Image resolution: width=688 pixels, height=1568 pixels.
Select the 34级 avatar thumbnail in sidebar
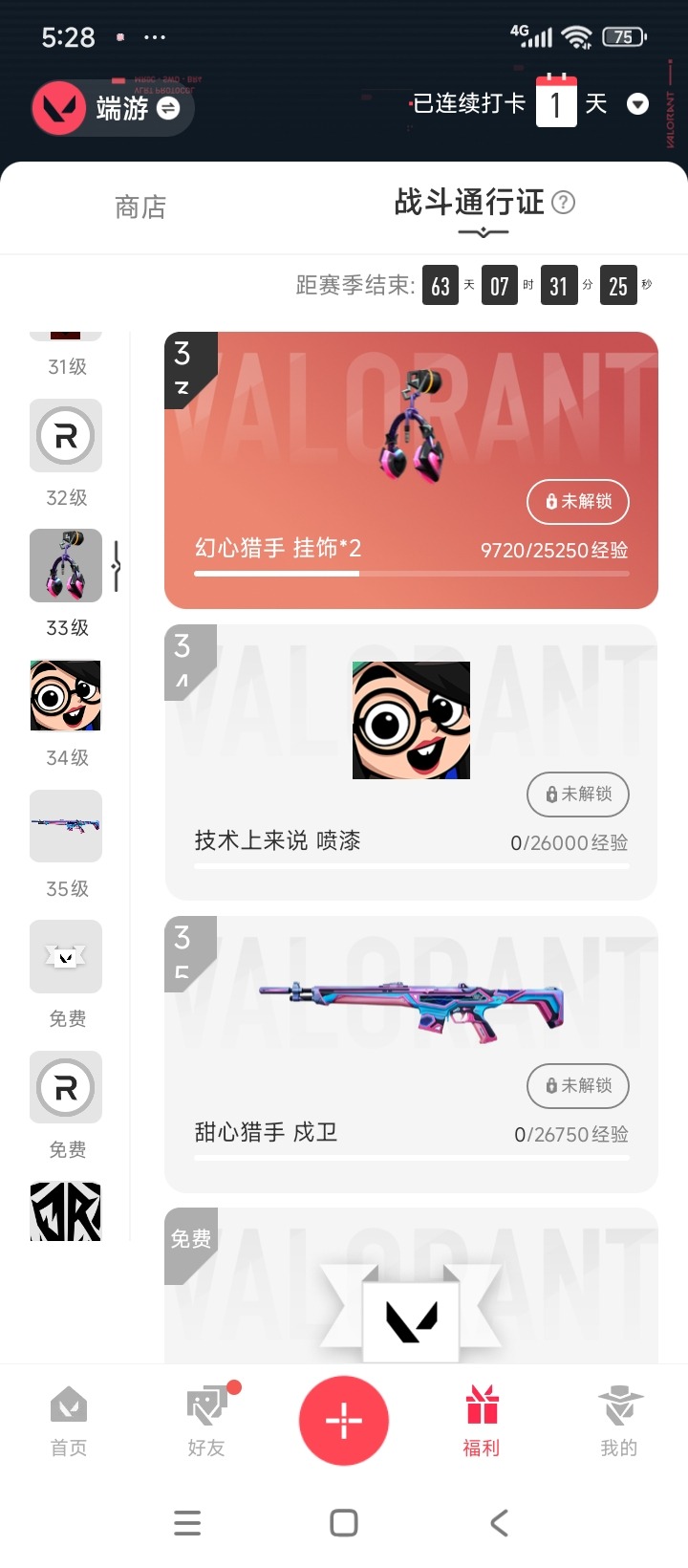(65, 695)
